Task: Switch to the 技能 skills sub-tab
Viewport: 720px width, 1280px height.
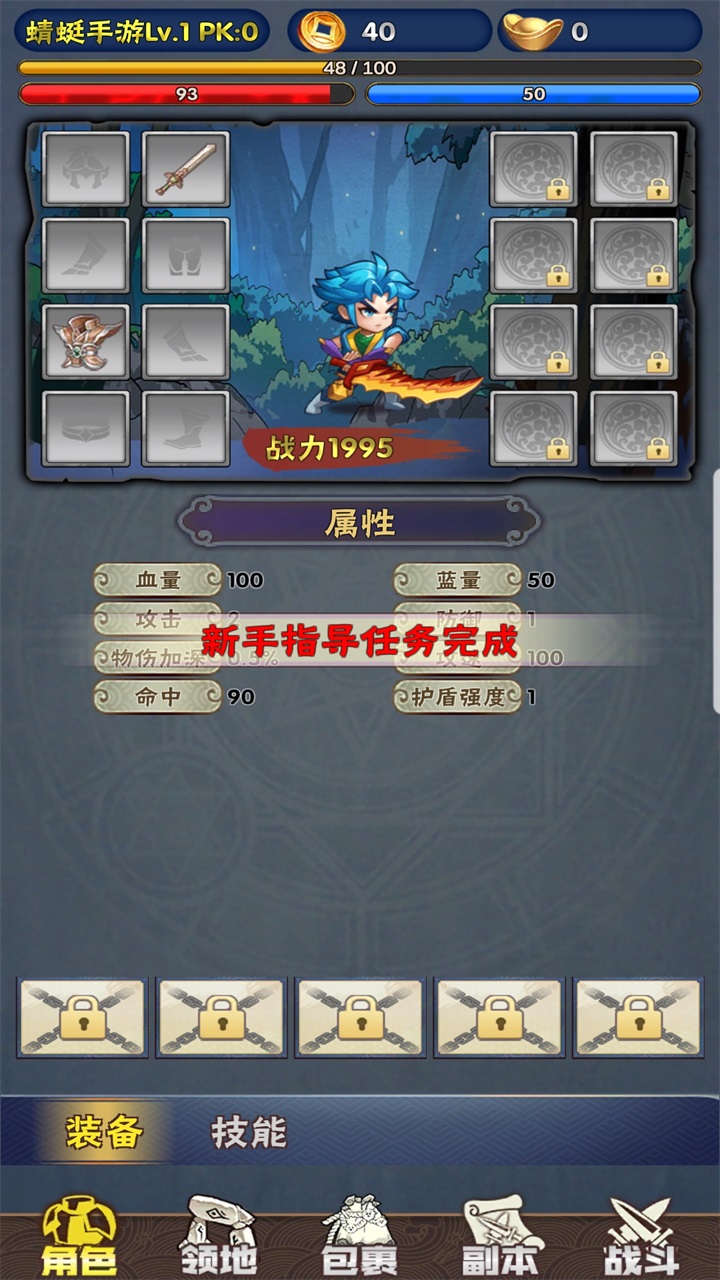Action: (249, 1132)
